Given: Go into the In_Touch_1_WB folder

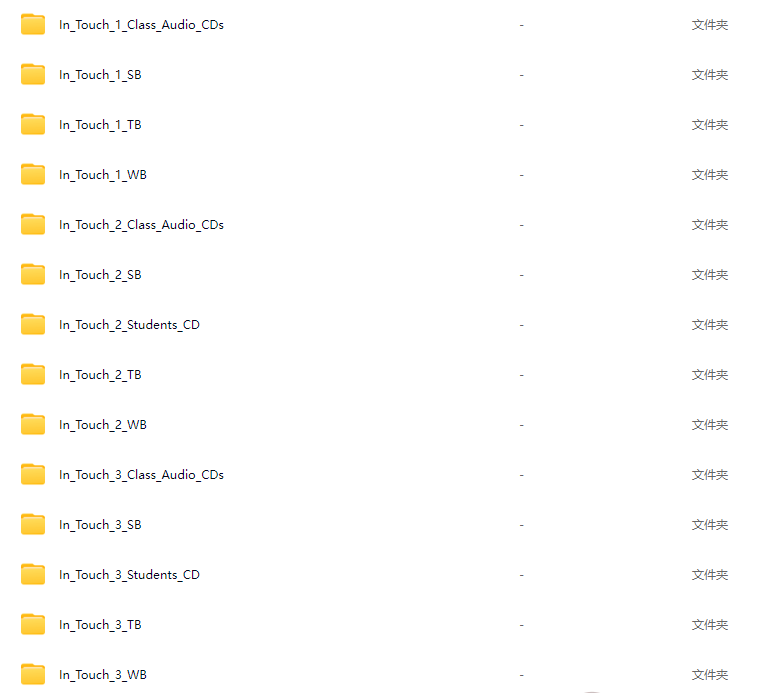Looking at the screenshot, I should 103,175.
